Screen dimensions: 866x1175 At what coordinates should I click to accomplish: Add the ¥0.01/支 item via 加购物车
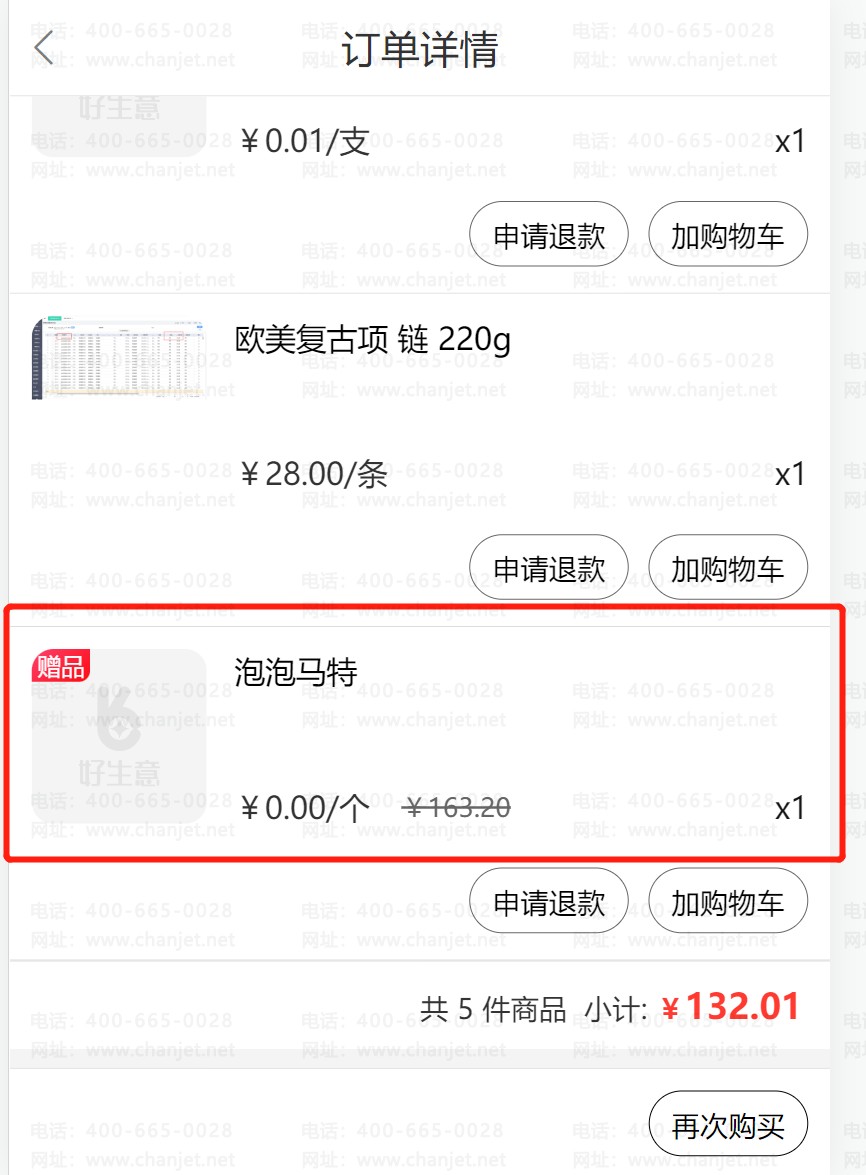727,235
